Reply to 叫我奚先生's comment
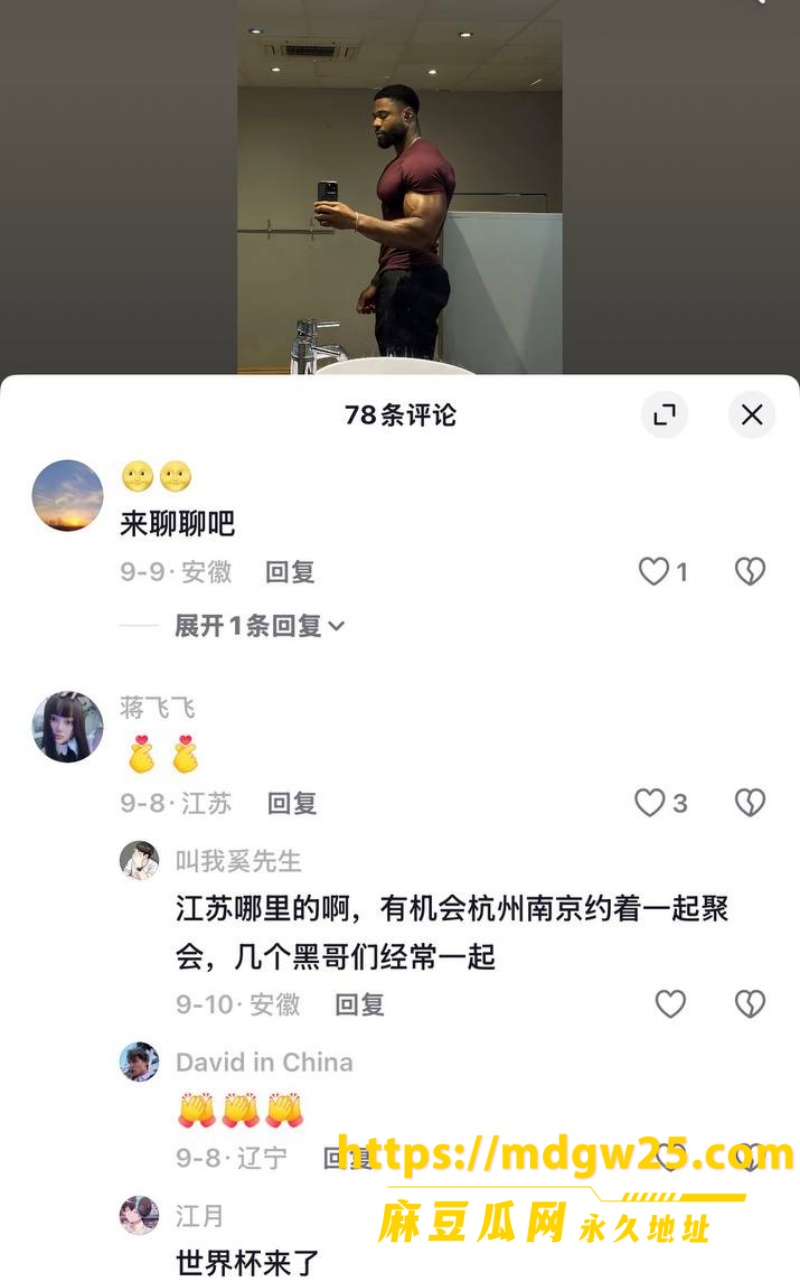 coord(359,1004)
